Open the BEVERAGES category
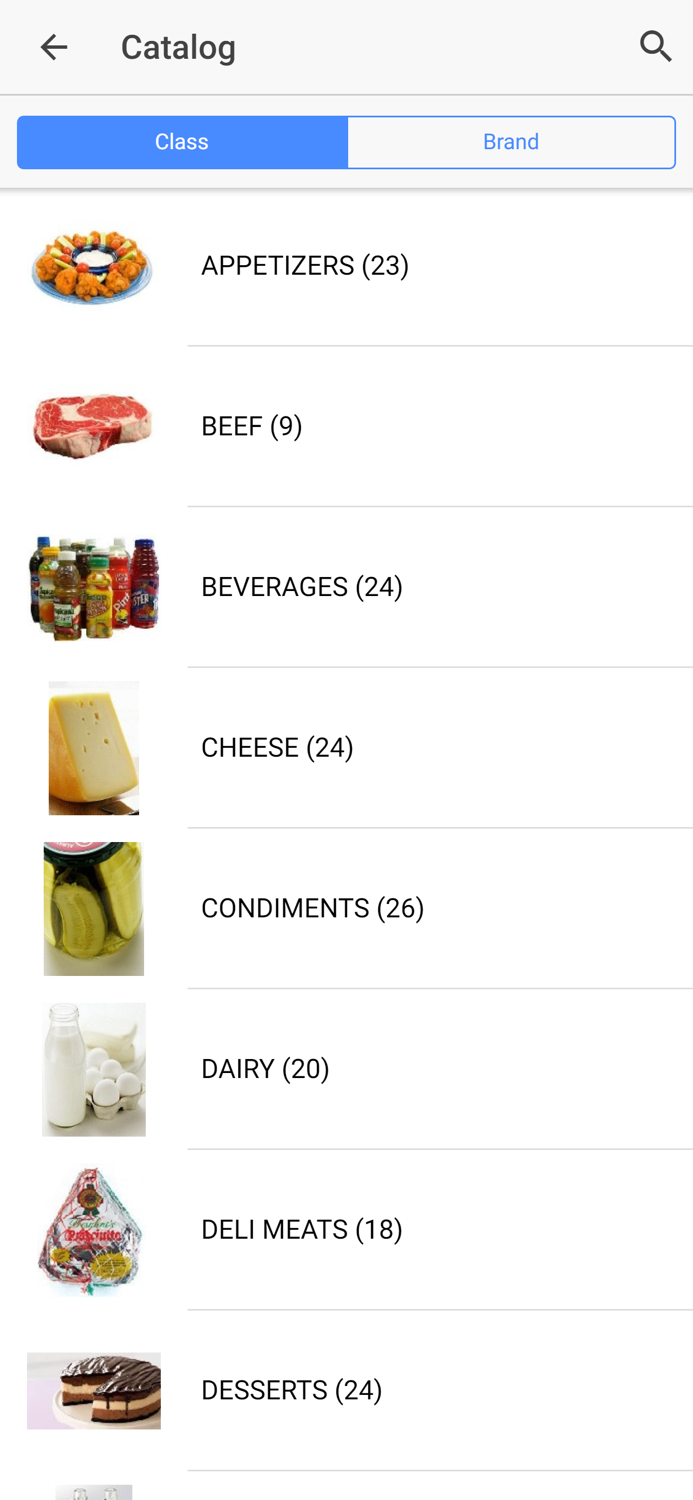 (346, 587)
